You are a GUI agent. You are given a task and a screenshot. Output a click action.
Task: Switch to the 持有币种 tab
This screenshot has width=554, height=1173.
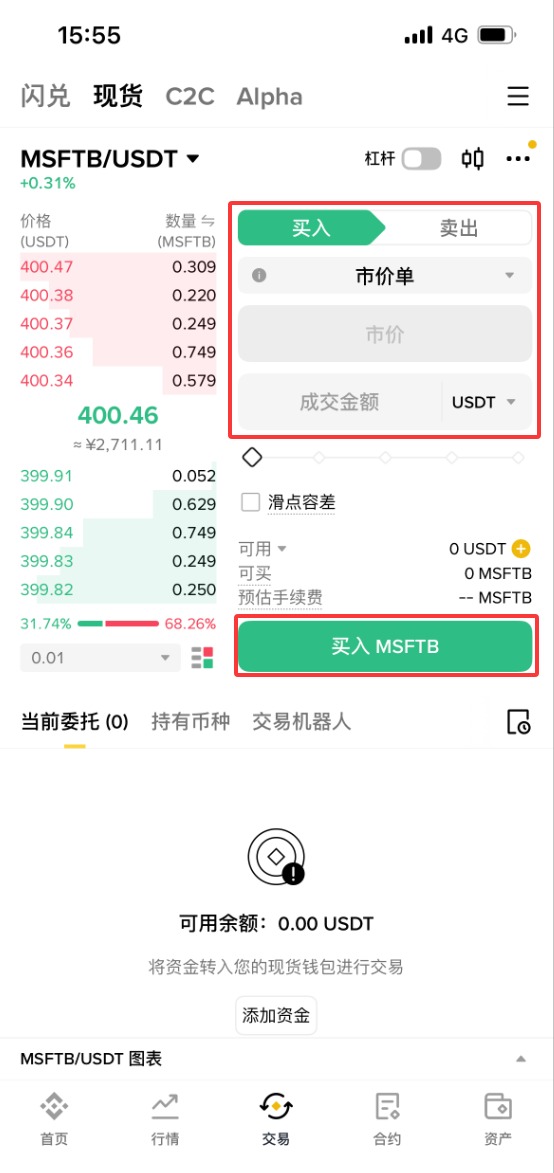point(191,721)
